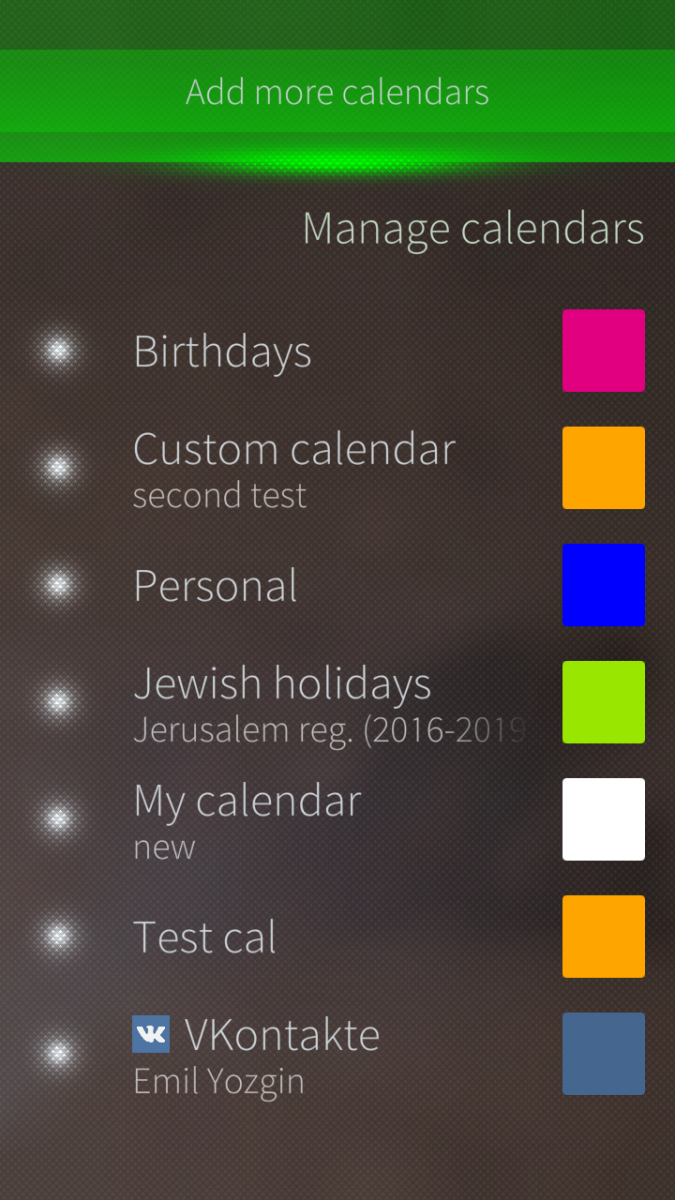Toggle Custom calendar second test
Viewport: 675px width, 1200px height.
pyautogui.click(x=59, y=468)
